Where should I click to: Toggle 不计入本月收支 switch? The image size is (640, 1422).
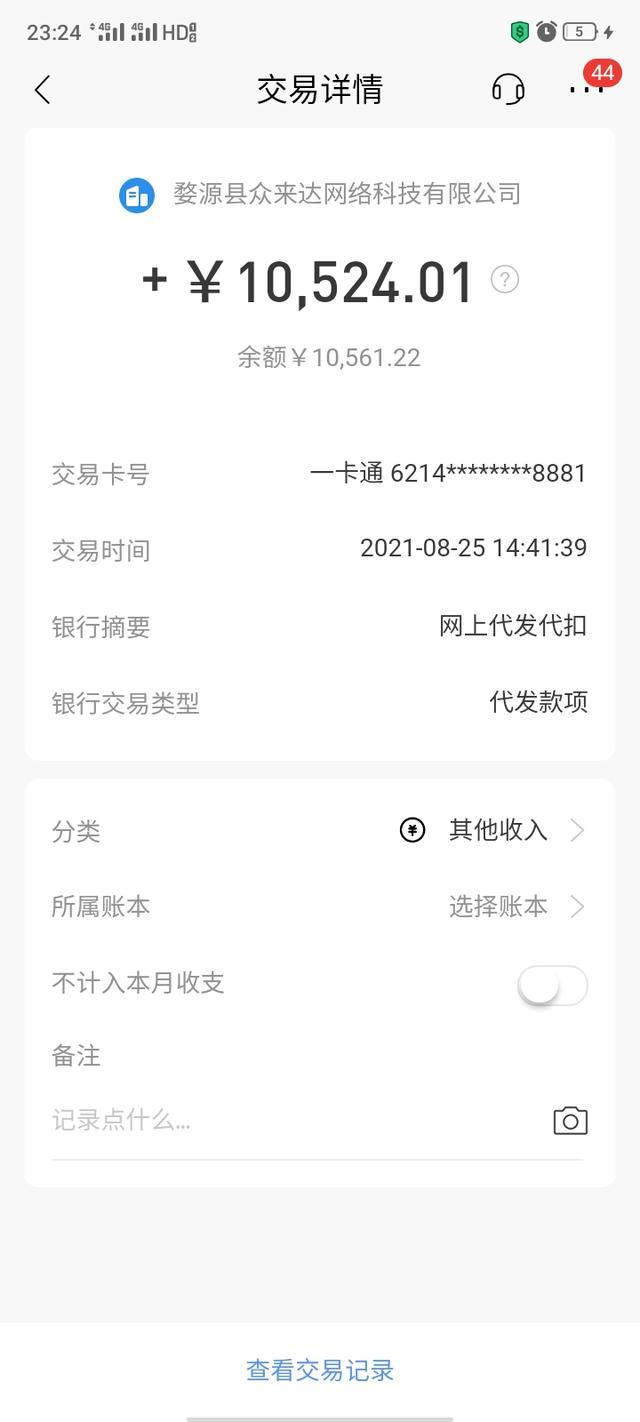tap(553, 985)
